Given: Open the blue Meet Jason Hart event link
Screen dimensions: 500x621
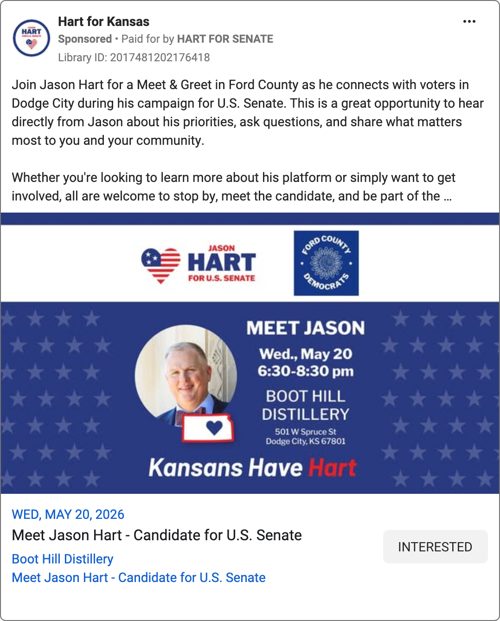Looking at the screenshot, I should [x=139, y=577].
